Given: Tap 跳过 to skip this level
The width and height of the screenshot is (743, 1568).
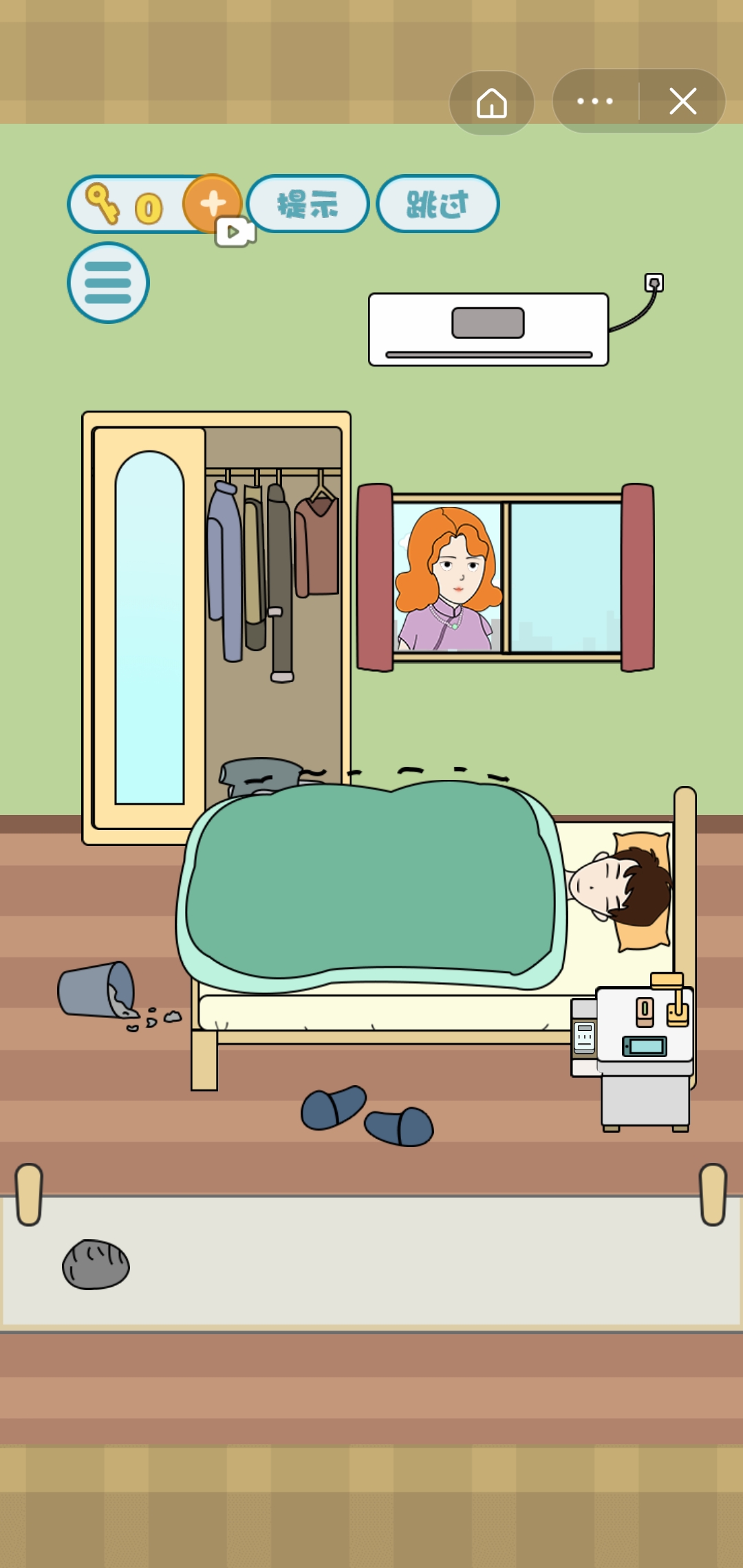Looking at the screenshot, I should 438,204.
